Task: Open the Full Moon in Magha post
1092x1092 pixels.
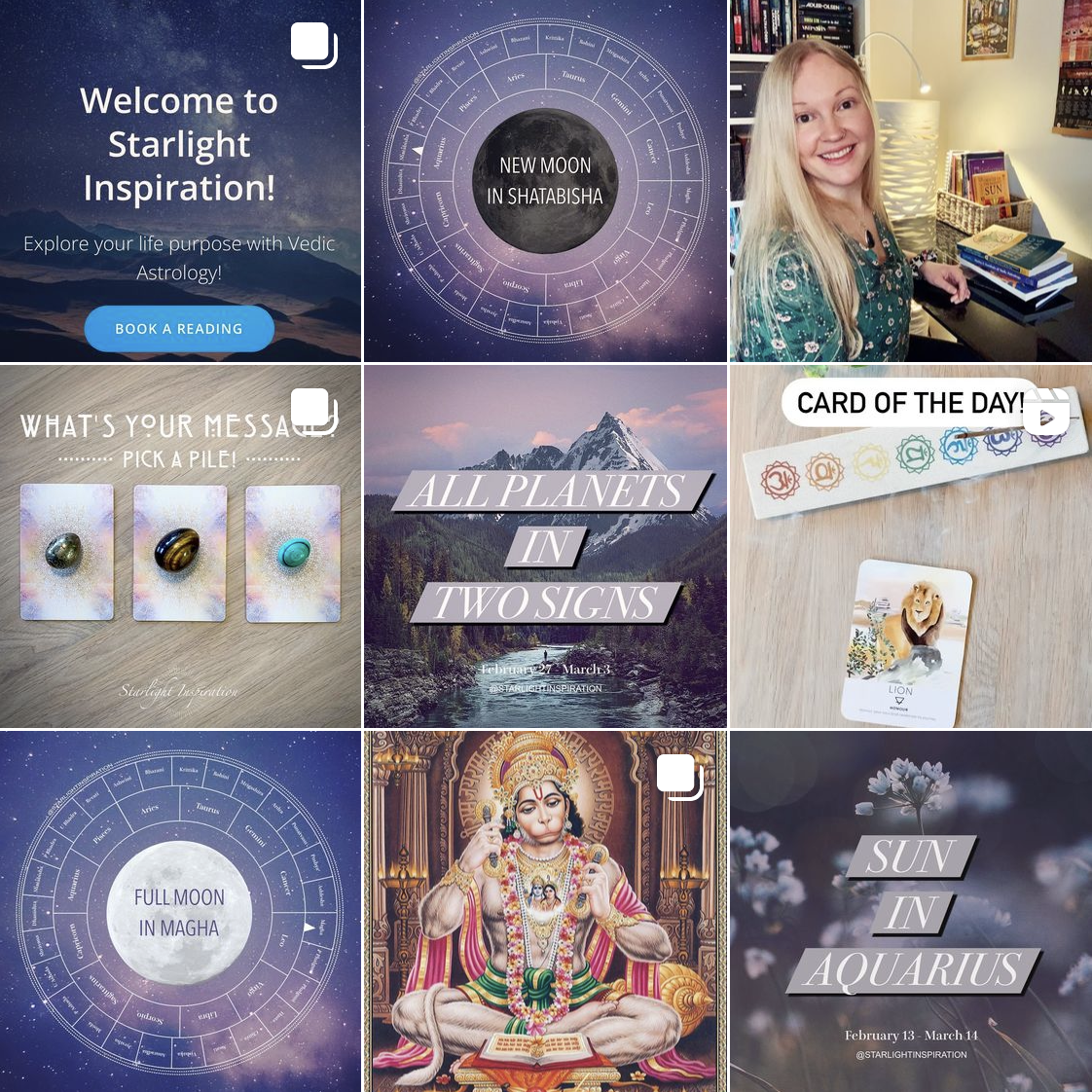Action: pos(180,912)
